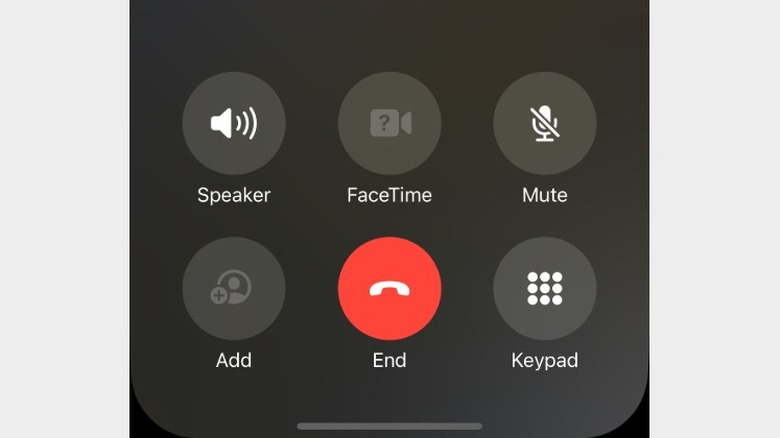End the current call
This screenshot has height=438, width=780.
point(389,289)
